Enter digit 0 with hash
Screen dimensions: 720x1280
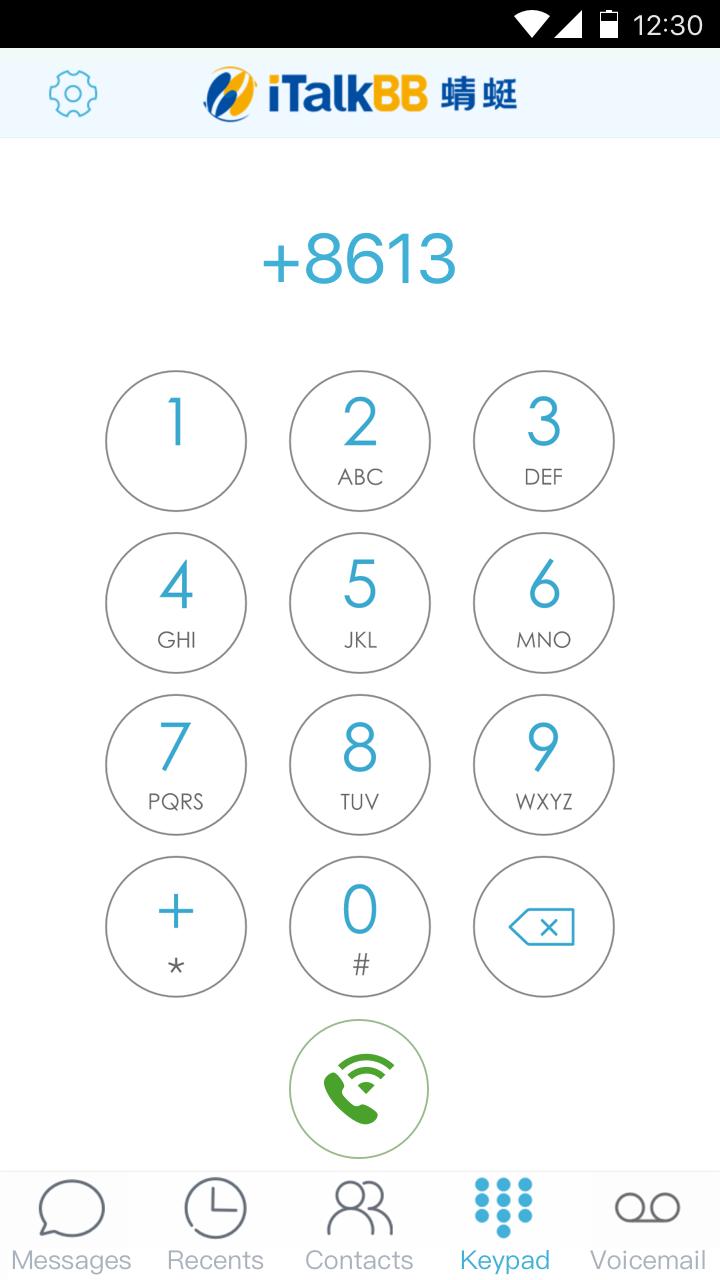(360, 927)
